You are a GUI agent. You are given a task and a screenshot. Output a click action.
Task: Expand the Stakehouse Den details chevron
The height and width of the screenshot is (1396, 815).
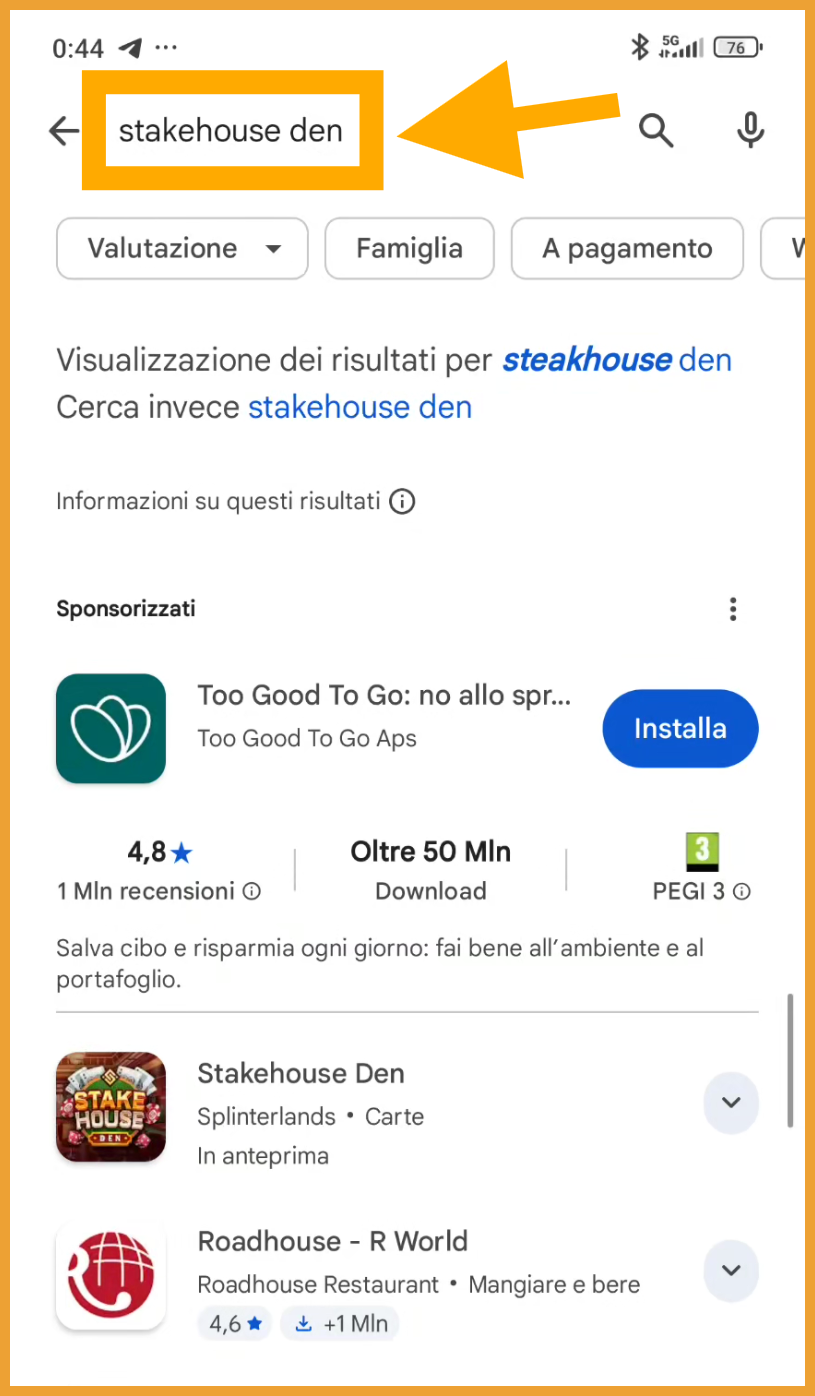(731, 1103)
